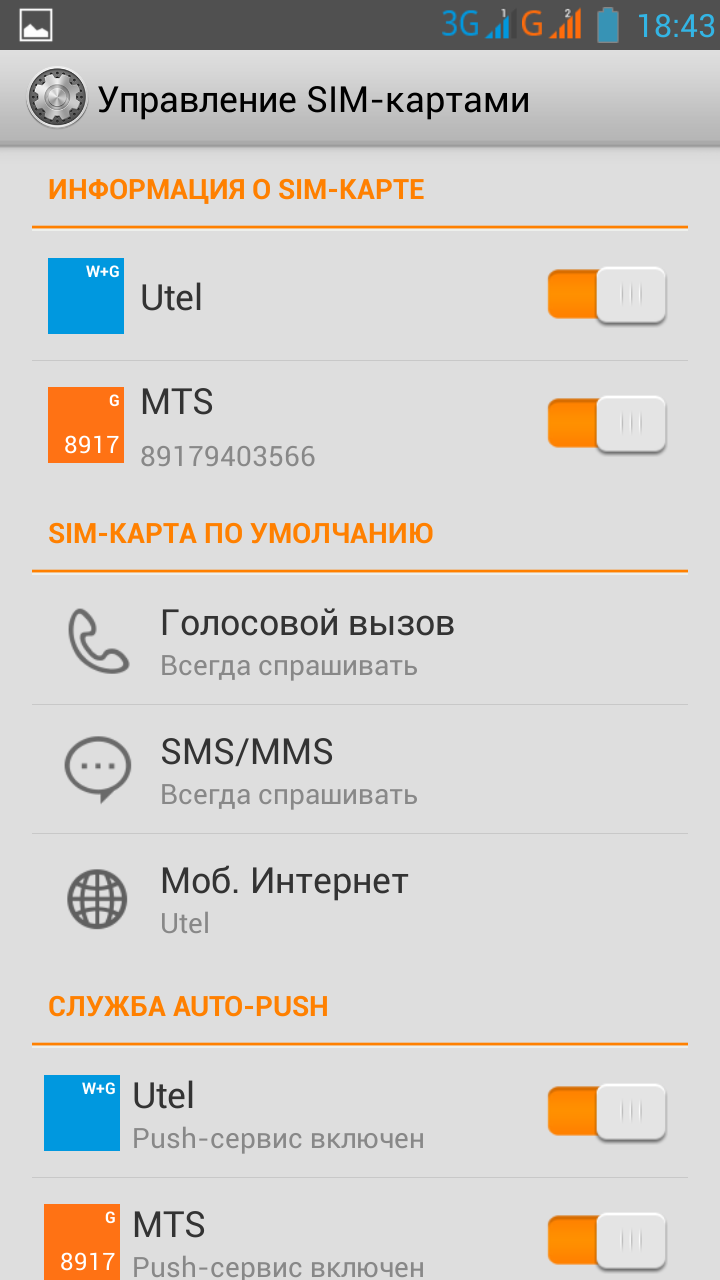Disable the Utel SIM card switch
The image size is (720, 1280).
click(606, 295)
